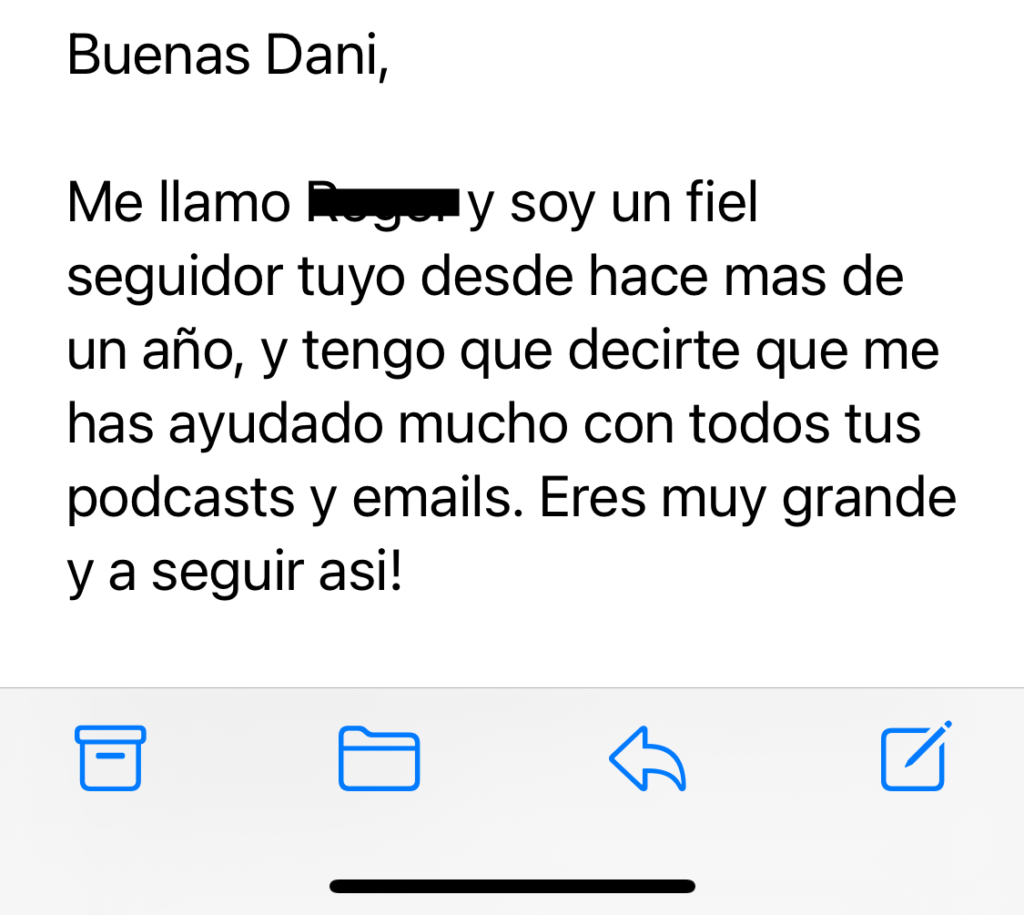1024x915 pixels.
Task: Reply to this email
Action: [648, 759]
